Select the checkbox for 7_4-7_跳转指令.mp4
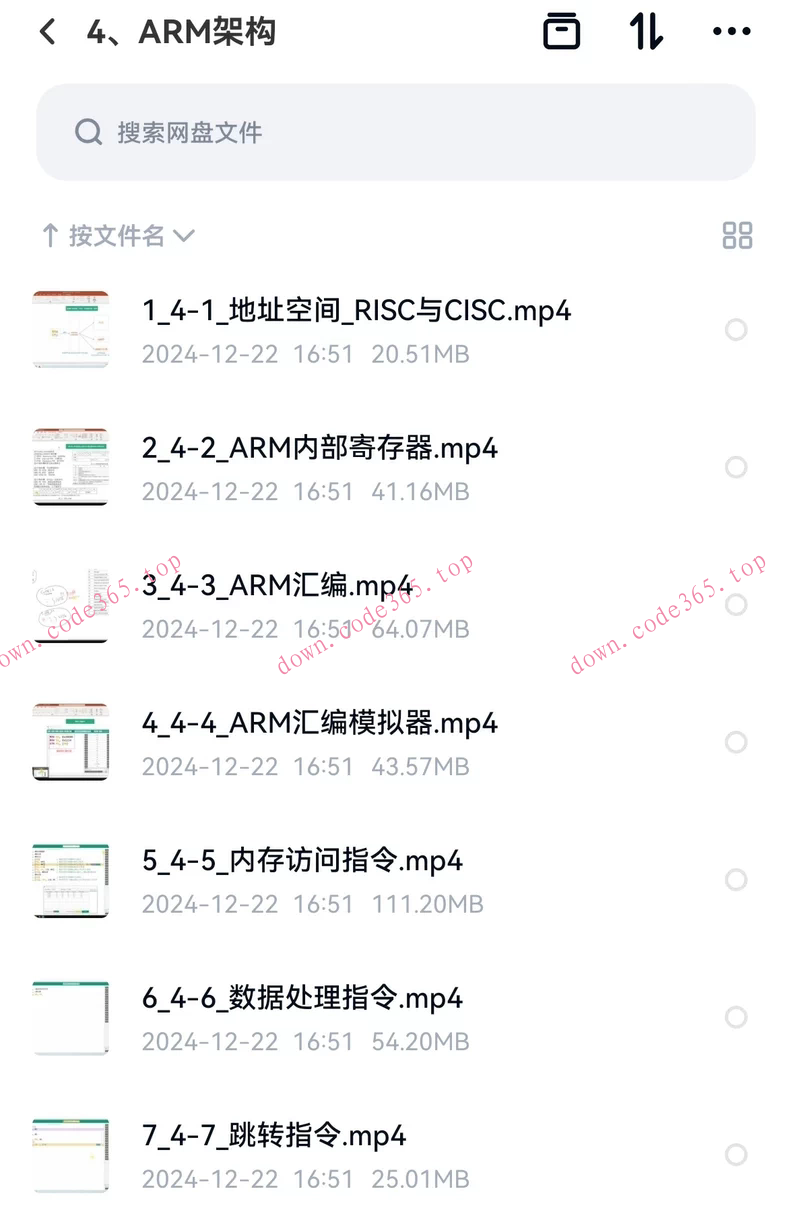This screenshot has width=790, height=1228. 736,1155
